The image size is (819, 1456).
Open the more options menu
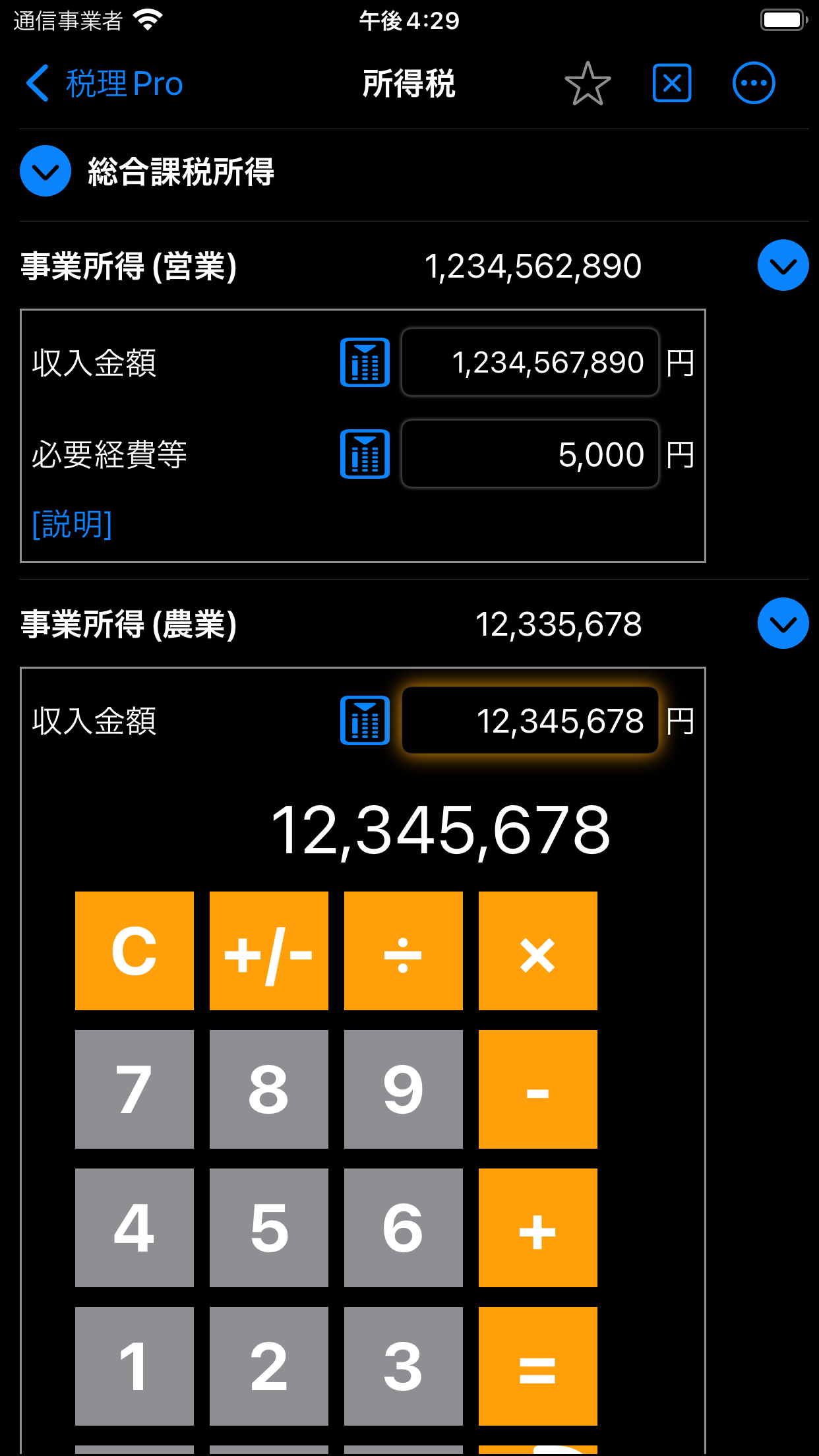tap(754, 83)
